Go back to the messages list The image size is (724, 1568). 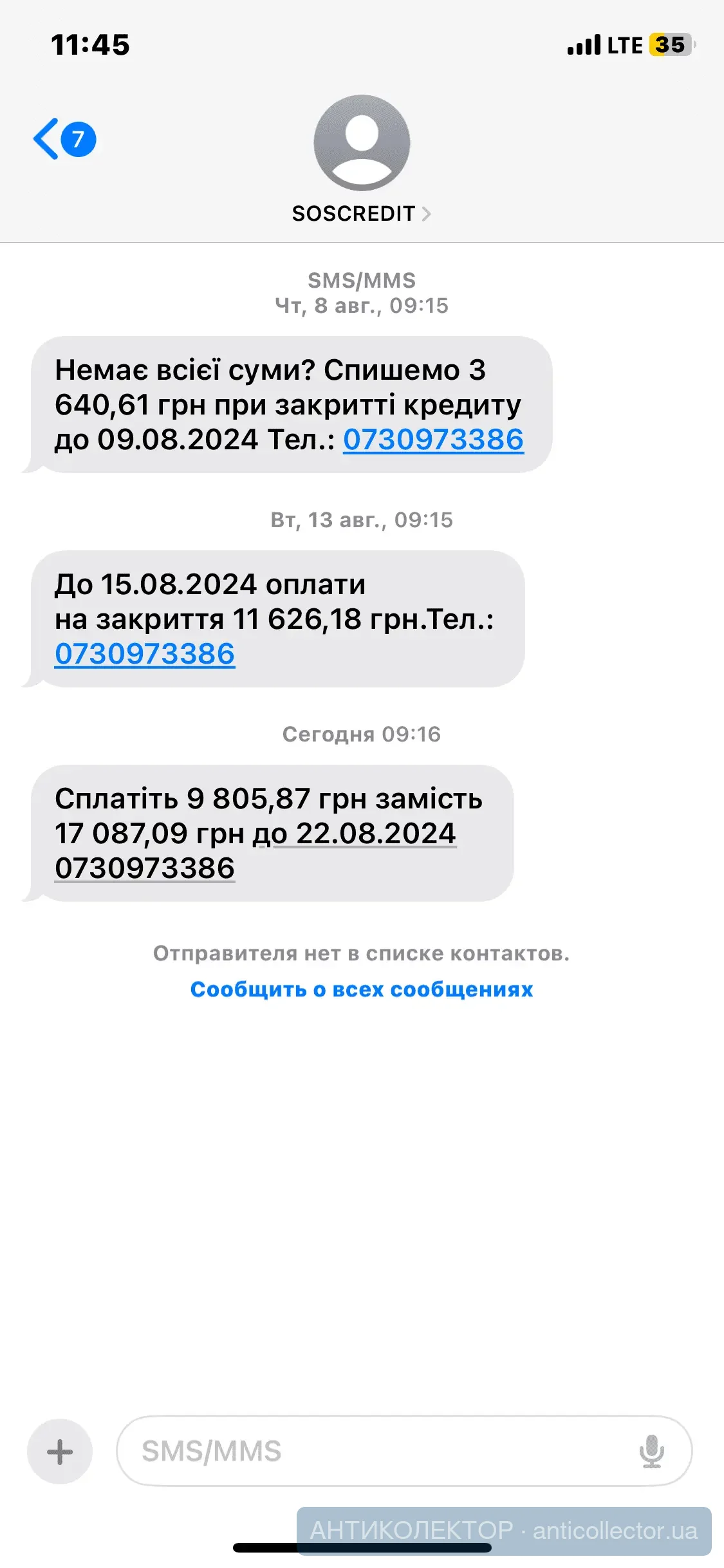point(63,139)
